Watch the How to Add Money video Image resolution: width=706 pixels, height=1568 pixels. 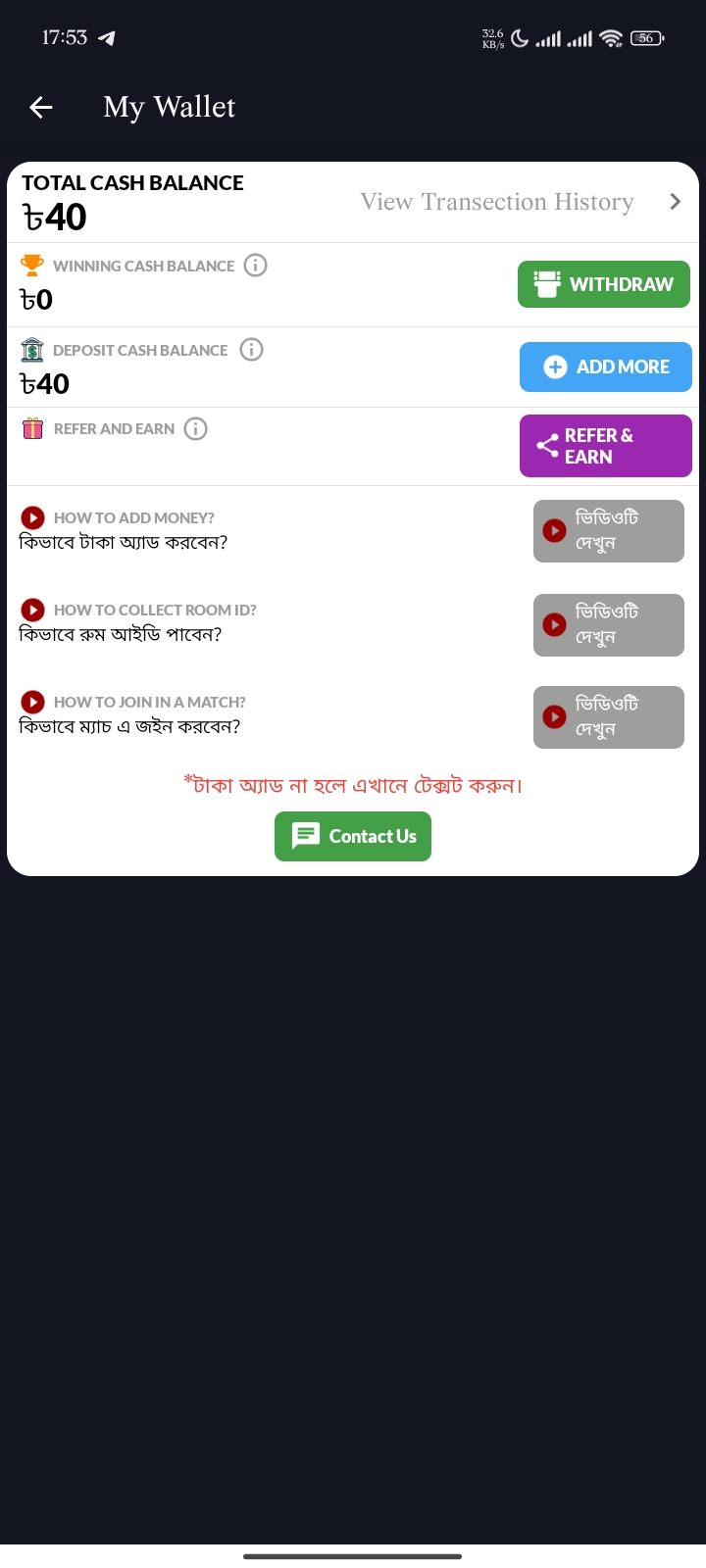[609, 531]
